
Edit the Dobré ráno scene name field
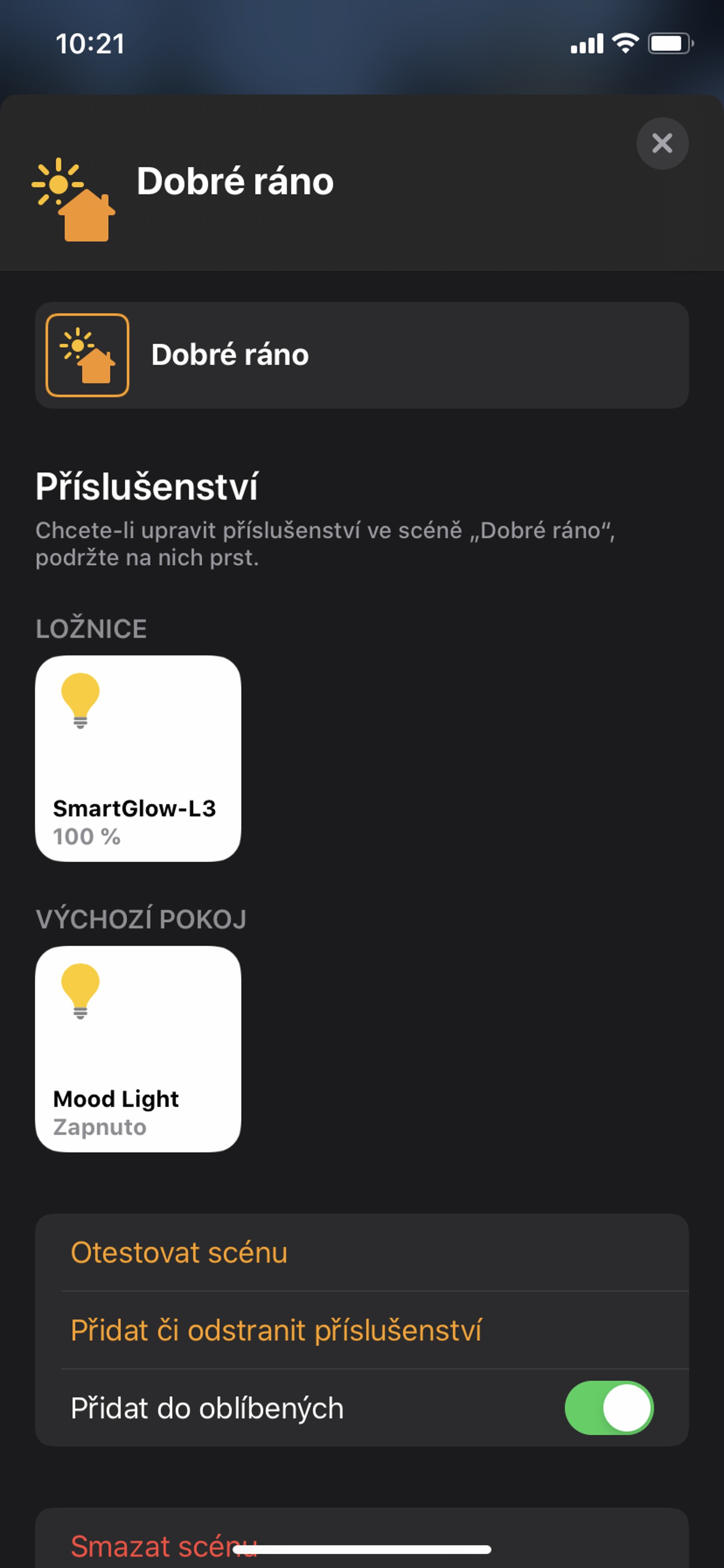tap(401, 355)
